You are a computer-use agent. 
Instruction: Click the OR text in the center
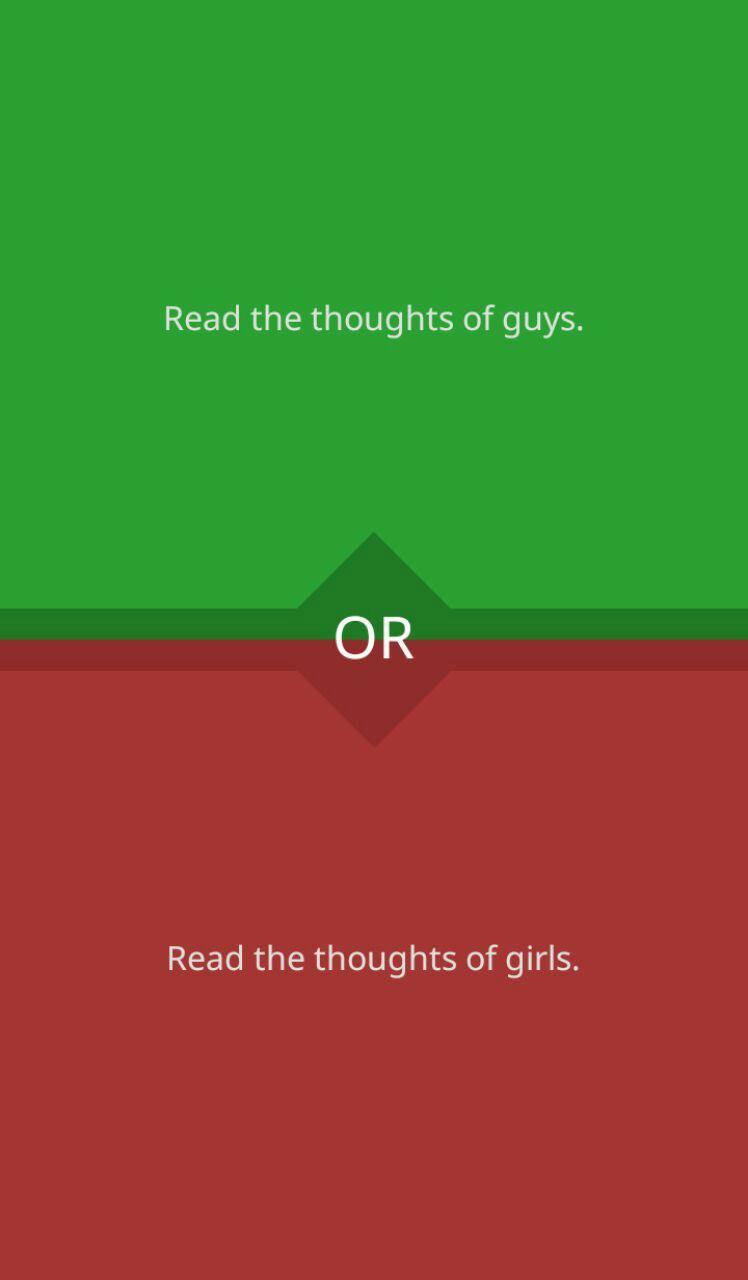(374, 636)
